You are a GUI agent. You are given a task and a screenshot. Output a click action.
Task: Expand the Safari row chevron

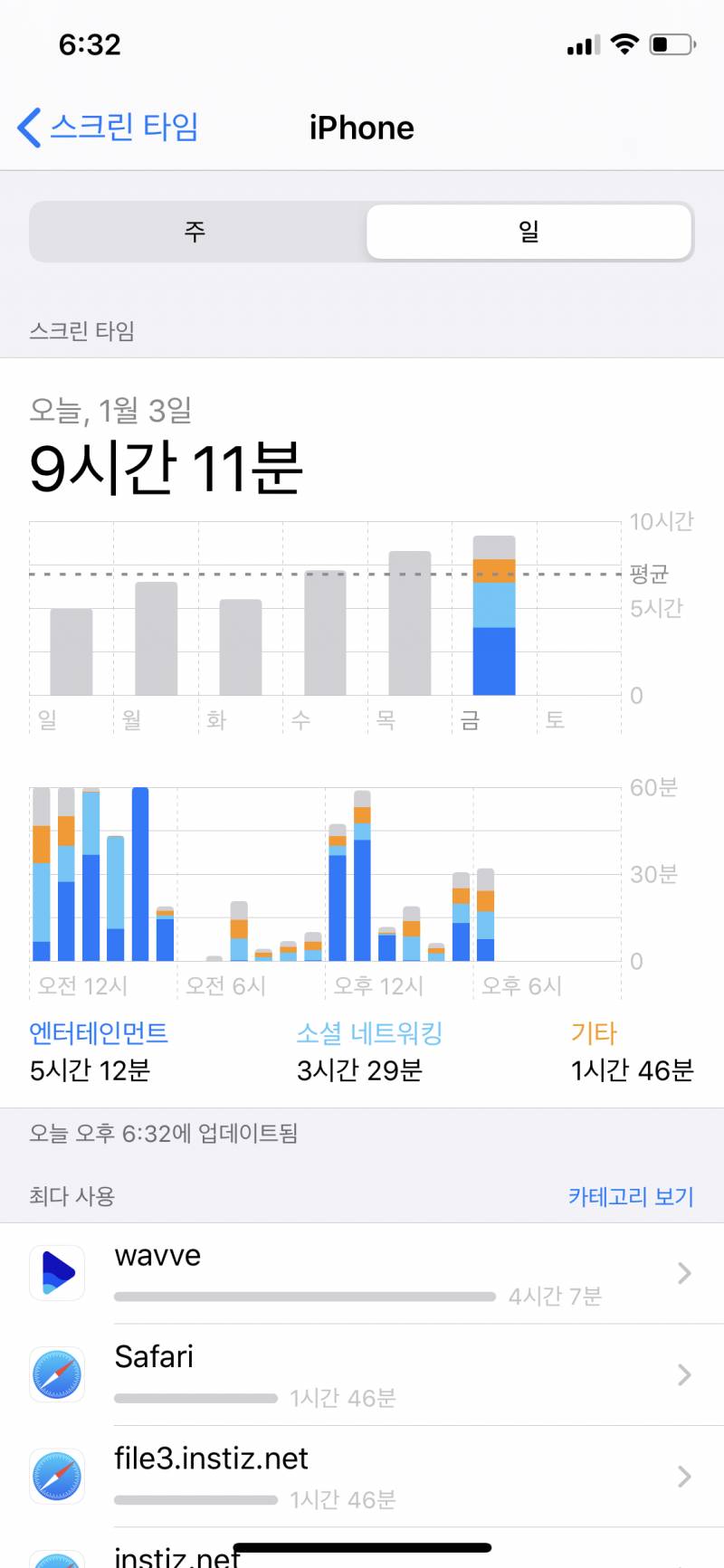[684, 1375]
